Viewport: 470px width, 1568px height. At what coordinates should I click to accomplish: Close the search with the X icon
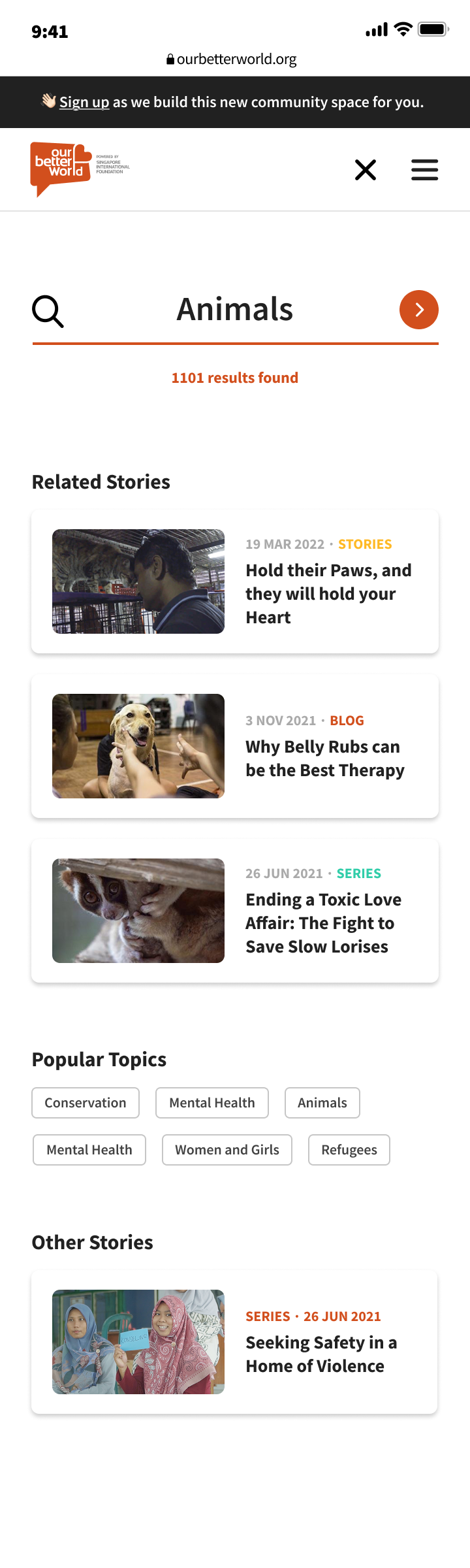point(366,170)
